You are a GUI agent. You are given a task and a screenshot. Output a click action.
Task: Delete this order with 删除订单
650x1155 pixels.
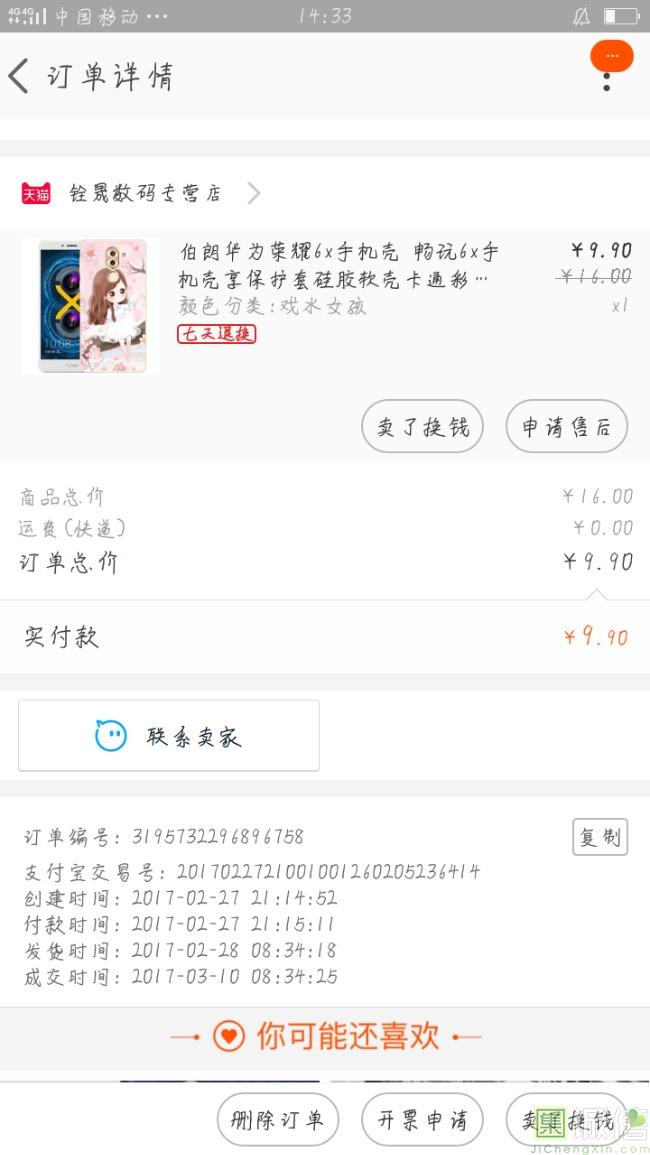click(x=278, y=1119)
